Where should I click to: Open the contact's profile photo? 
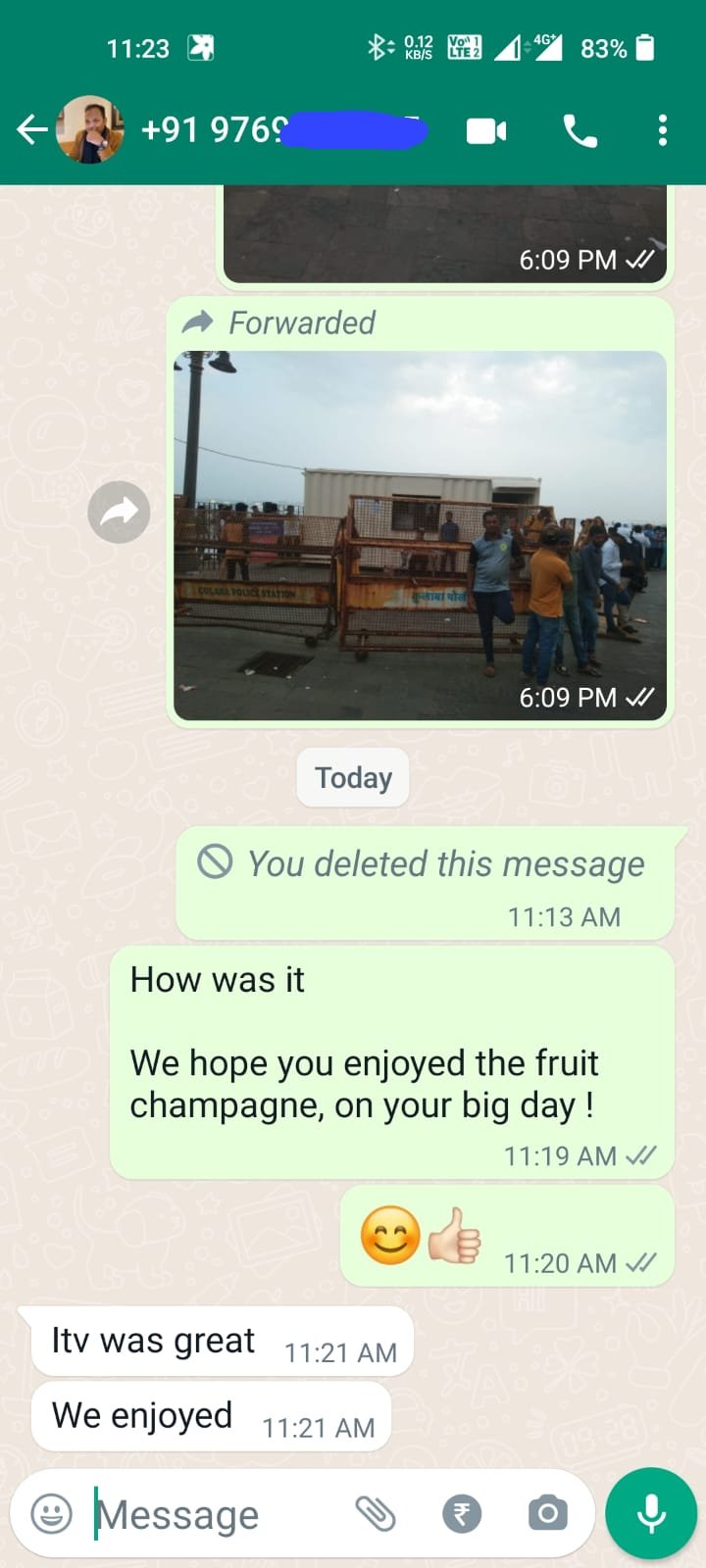pos(90,129)
